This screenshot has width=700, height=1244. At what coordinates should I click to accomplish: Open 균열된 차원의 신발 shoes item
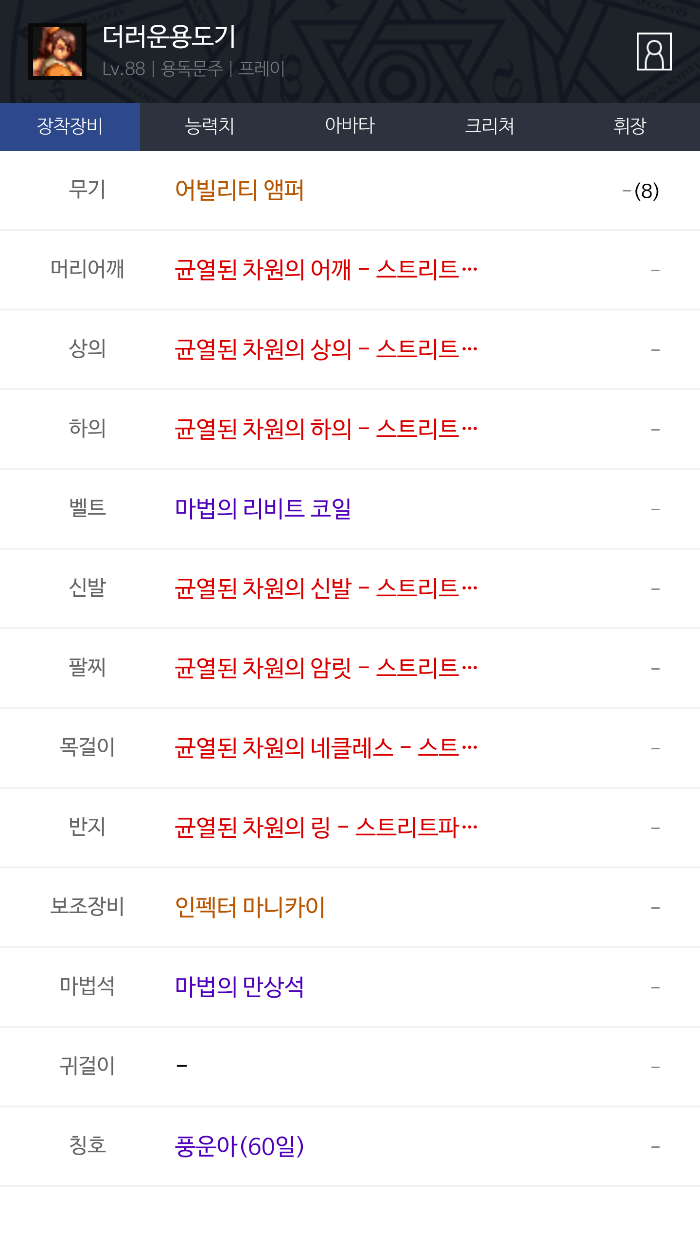(325, 588)
